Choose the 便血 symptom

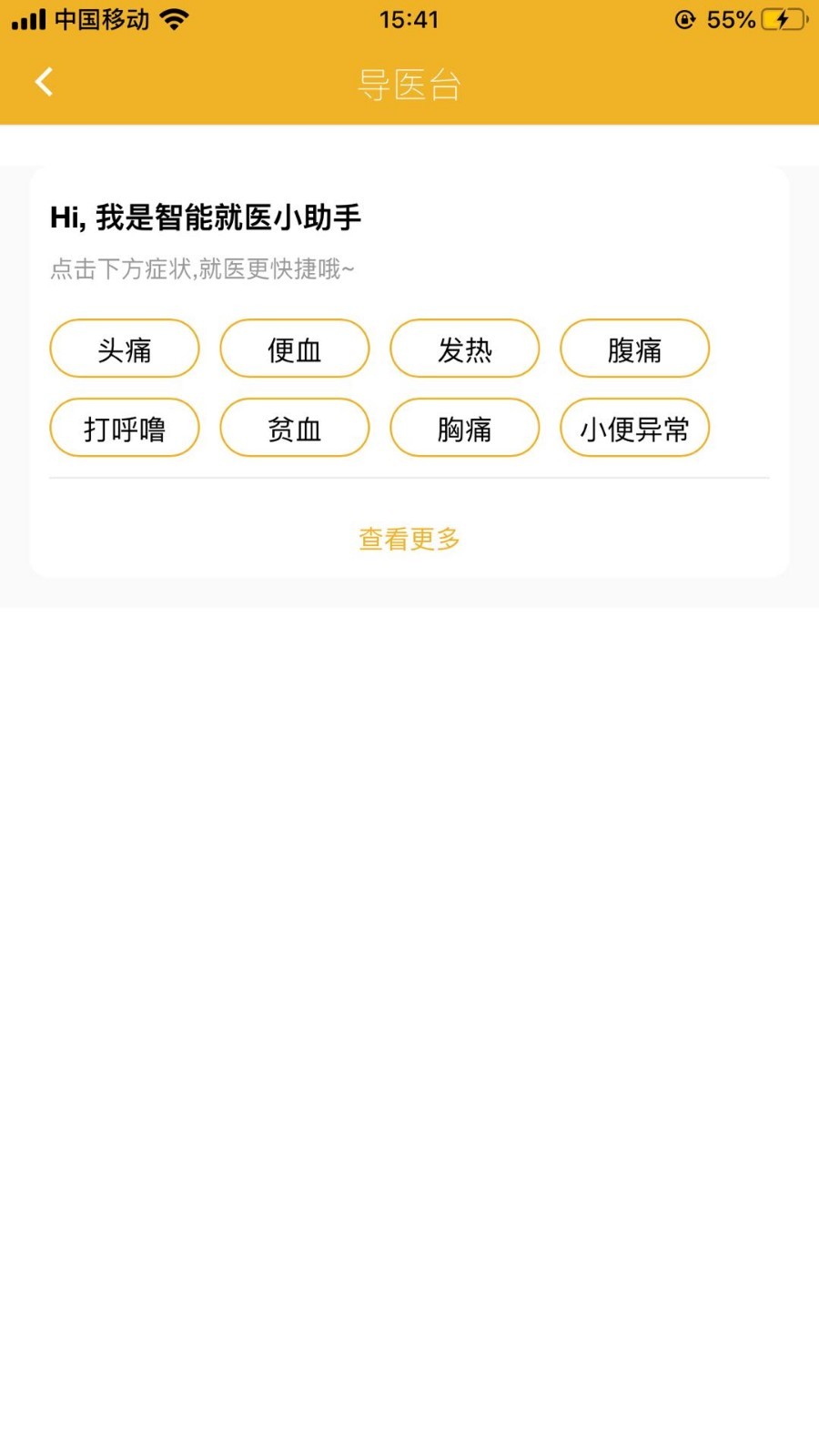point(295,349)
